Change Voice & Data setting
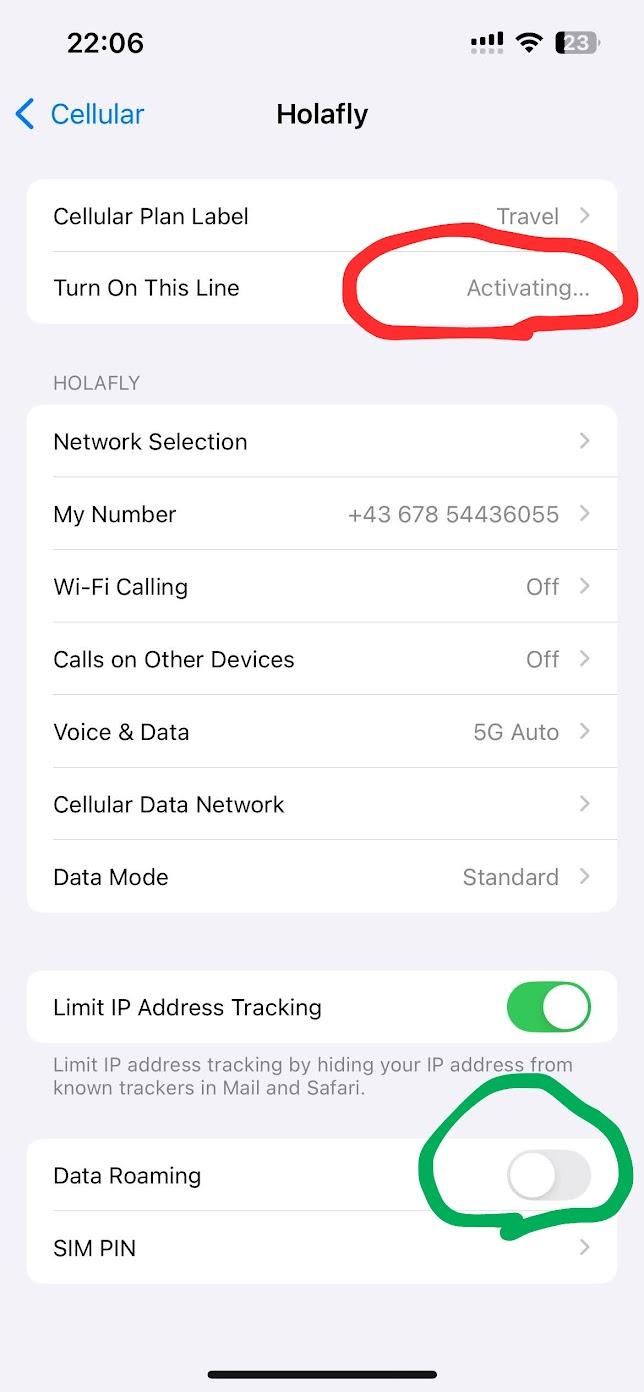The width and height of the screenshot is (644, 1392). (x=321, y=732)
